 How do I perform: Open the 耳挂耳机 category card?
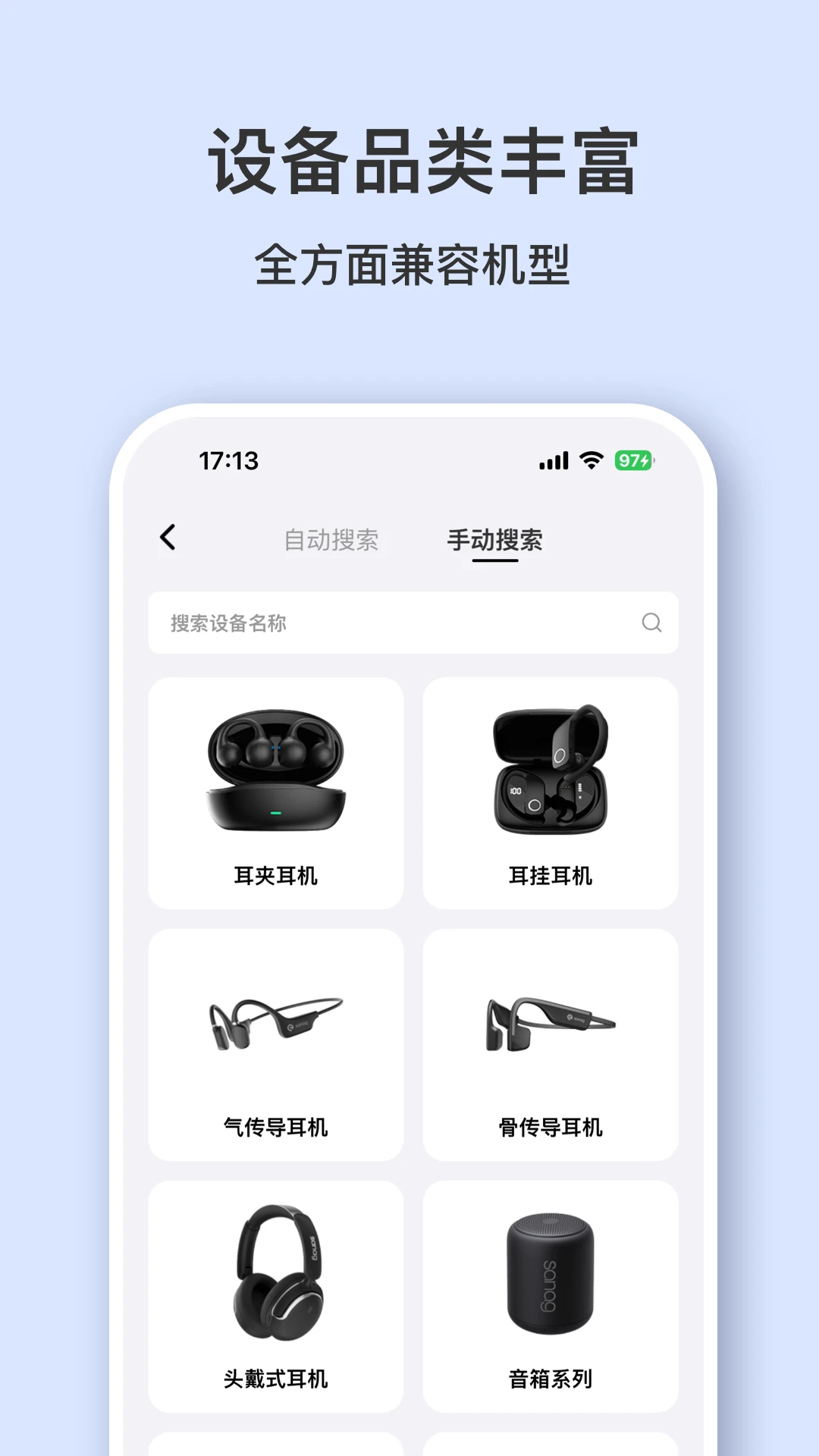click(x=551, y=792)
